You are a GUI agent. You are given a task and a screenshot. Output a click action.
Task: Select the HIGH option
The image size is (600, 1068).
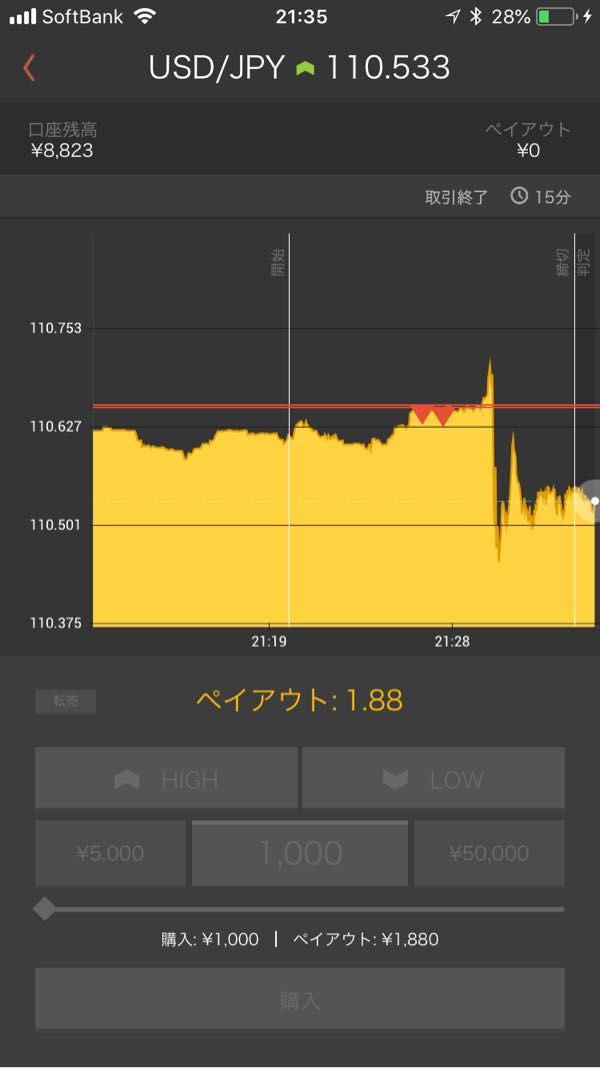tap(166, 778)
